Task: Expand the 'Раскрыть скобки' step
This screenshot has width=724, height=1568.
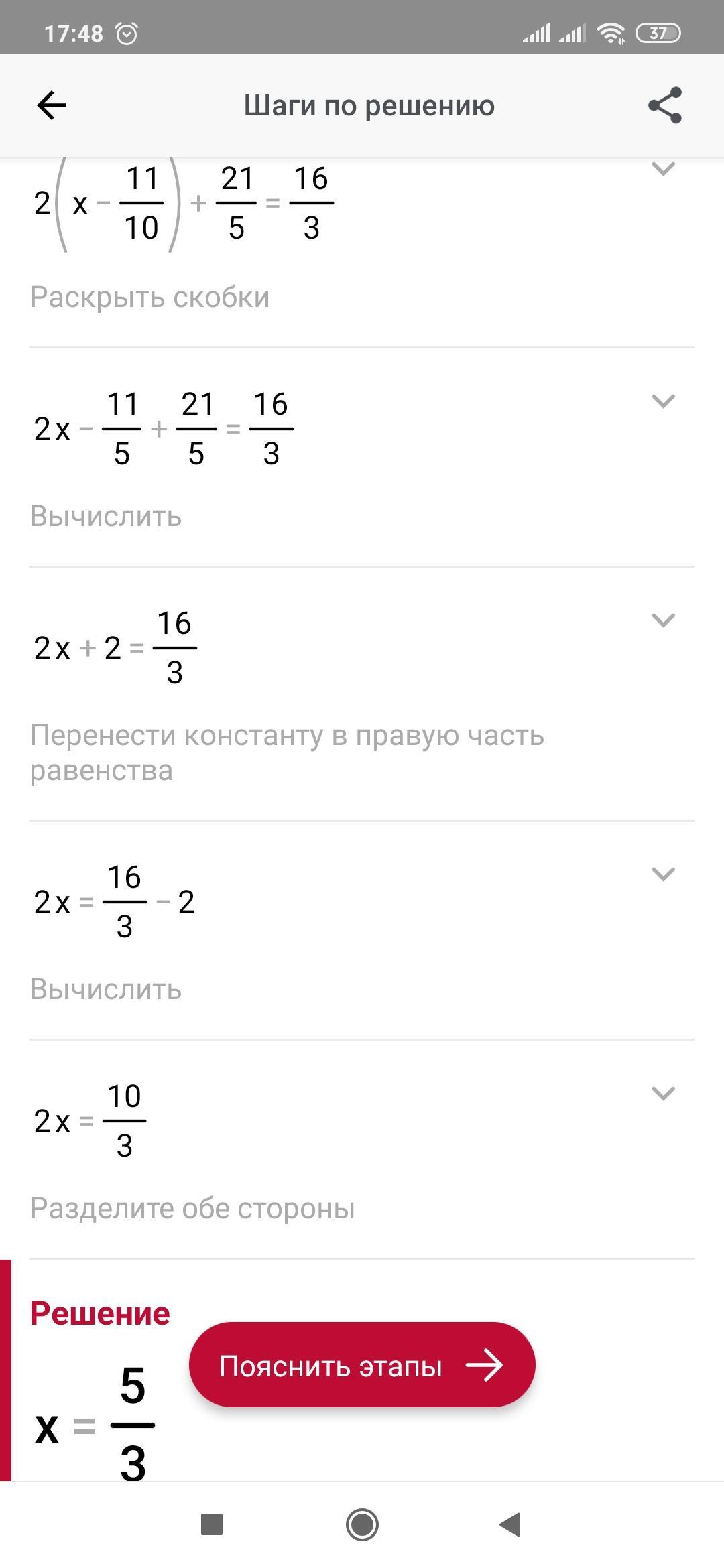Action: (663, 169)
